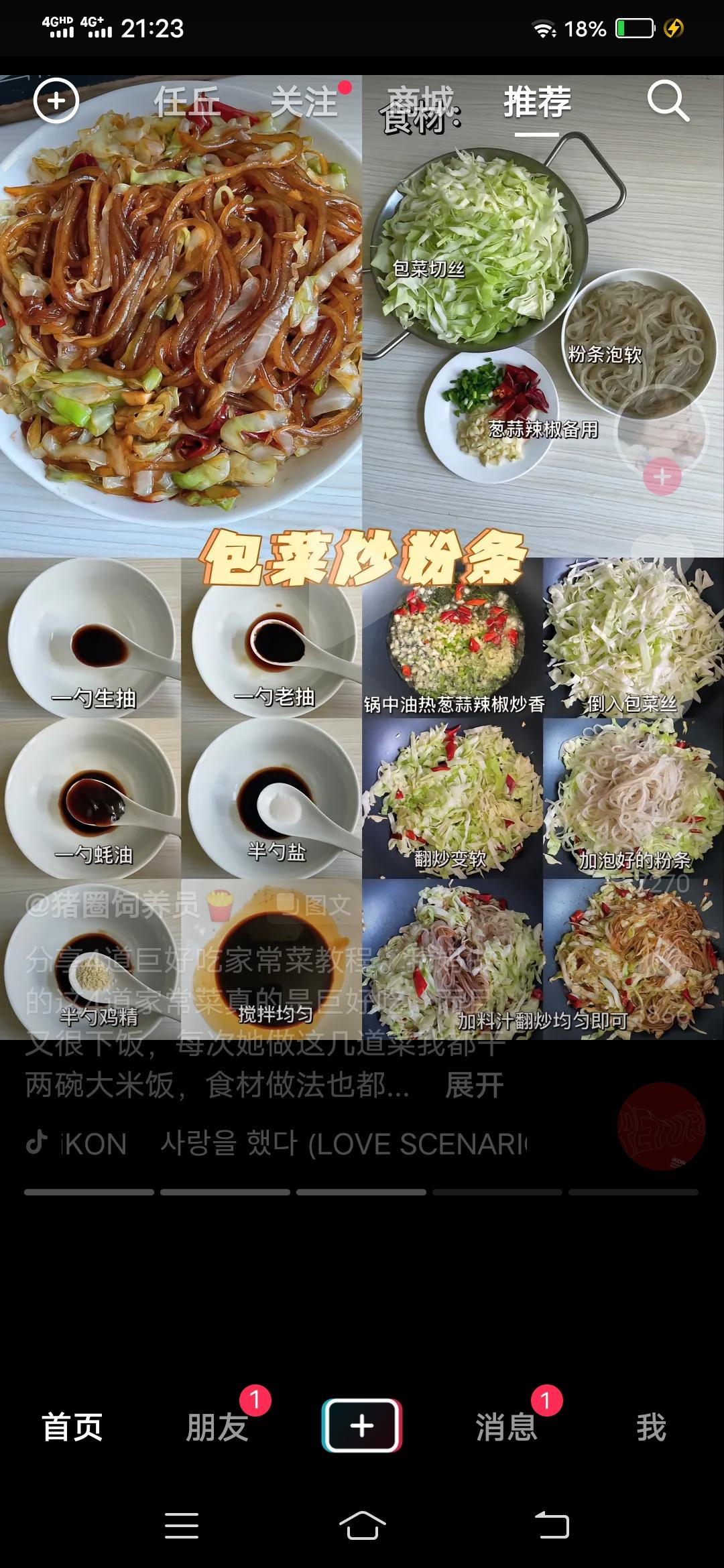Image resolution: width=724 pixels, height=1568 pixels.
Task: Tap the system home button
Action: (x=362, y=1526)
